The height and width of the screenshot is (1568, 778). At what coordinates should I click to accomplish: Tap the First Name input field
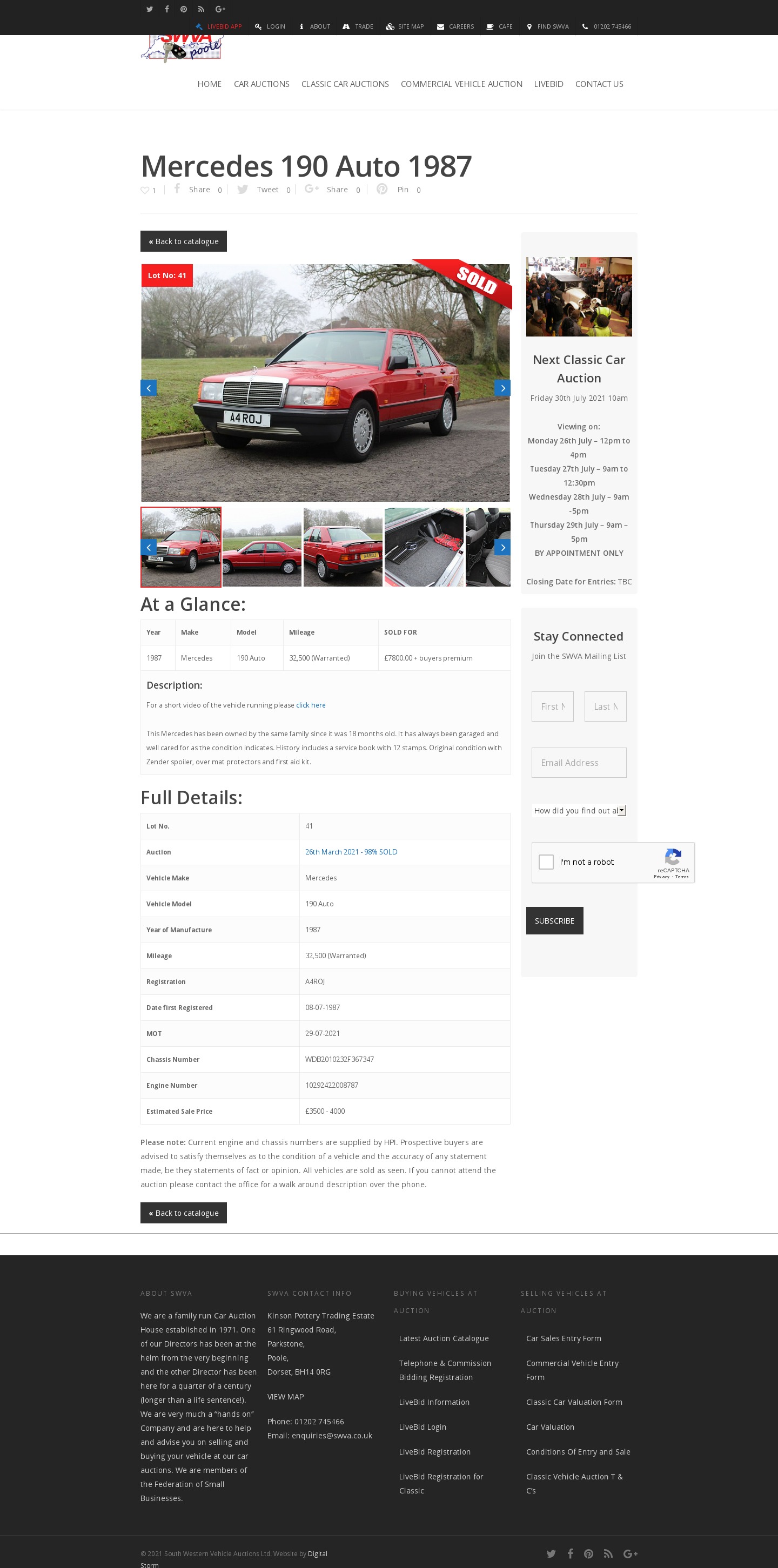[552, 706]
